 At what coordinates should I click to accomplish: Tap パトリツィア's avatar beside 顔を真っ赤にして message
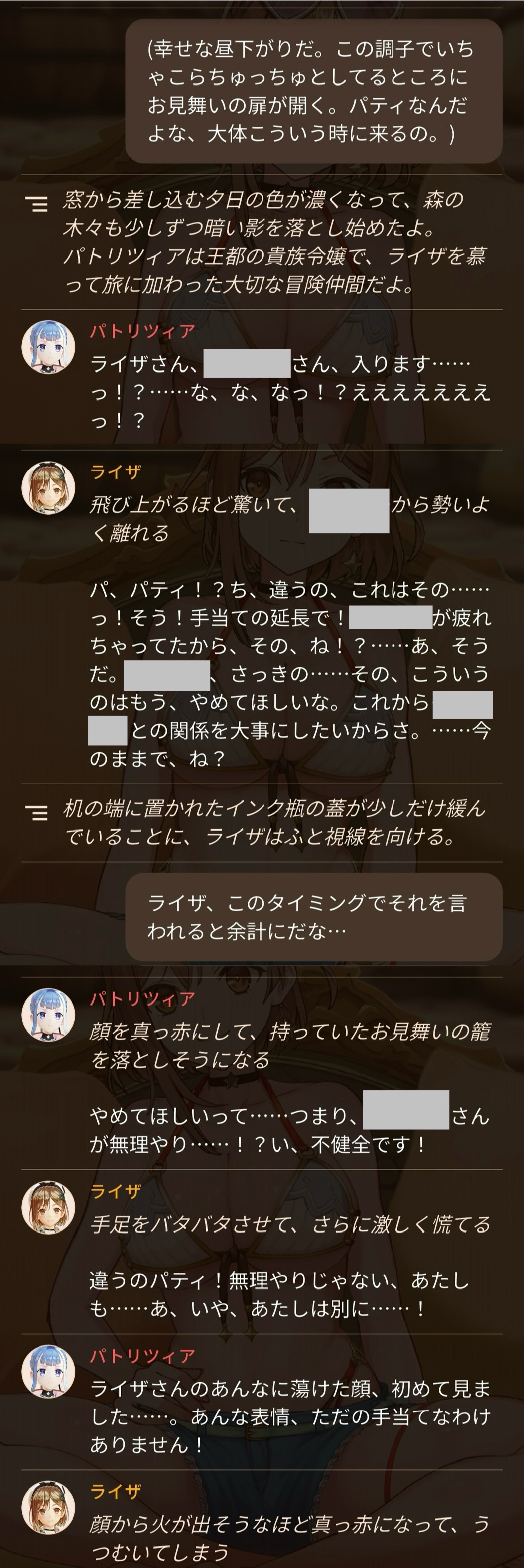[49, 1015]
